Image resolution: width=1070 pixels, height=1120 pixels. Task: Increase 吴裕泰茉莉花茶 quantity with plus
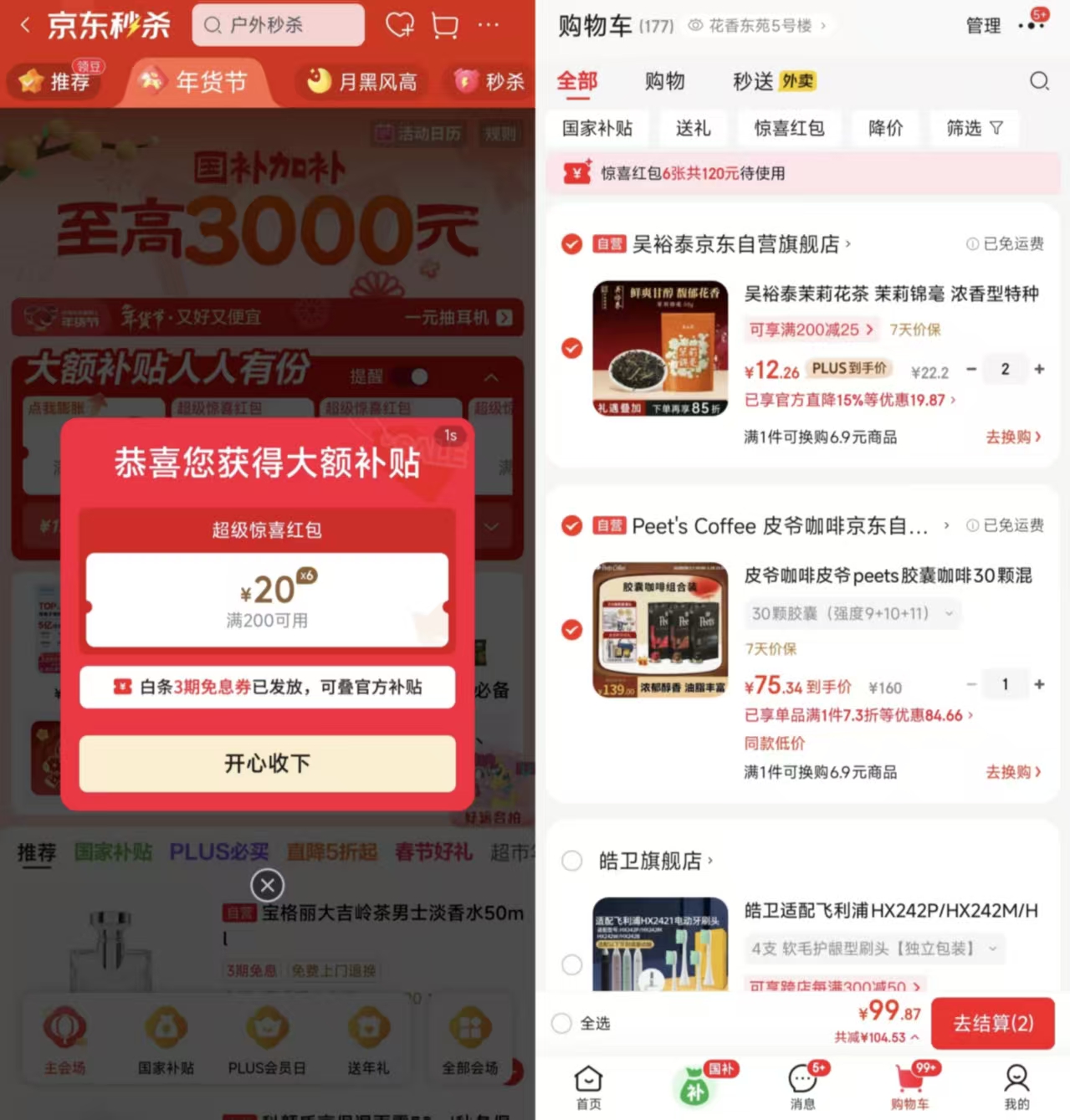pyautogui.click(x=1039, y=369)
